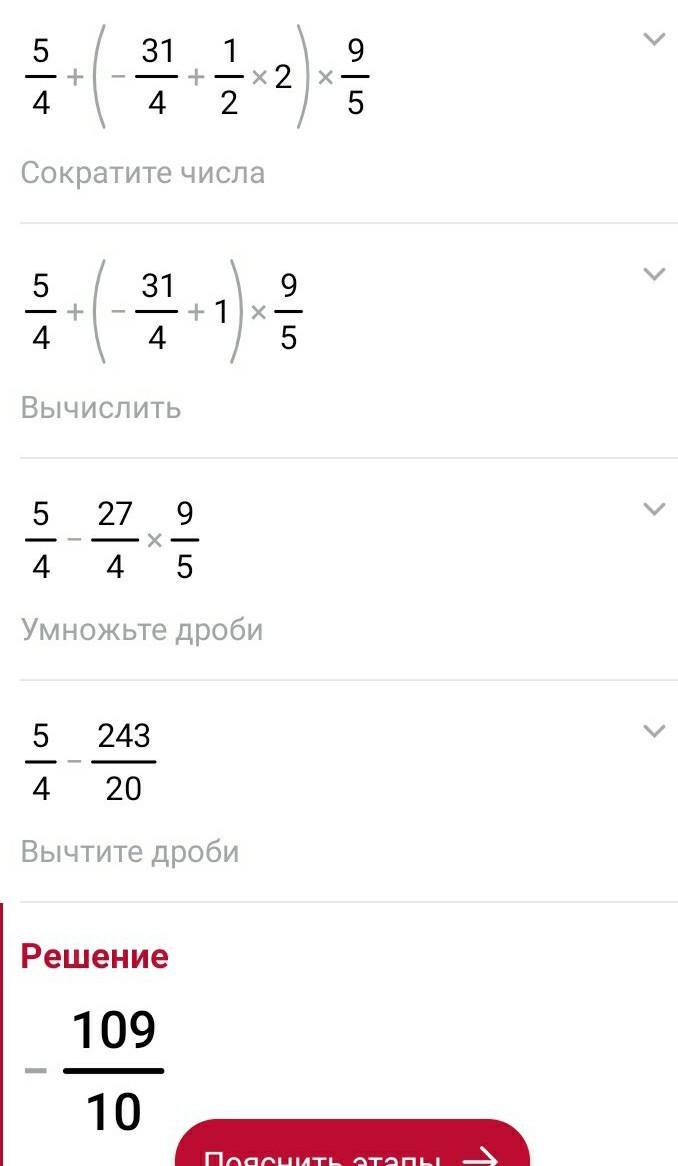Expand the "Вычтите дроби" step

click(653, 732)
